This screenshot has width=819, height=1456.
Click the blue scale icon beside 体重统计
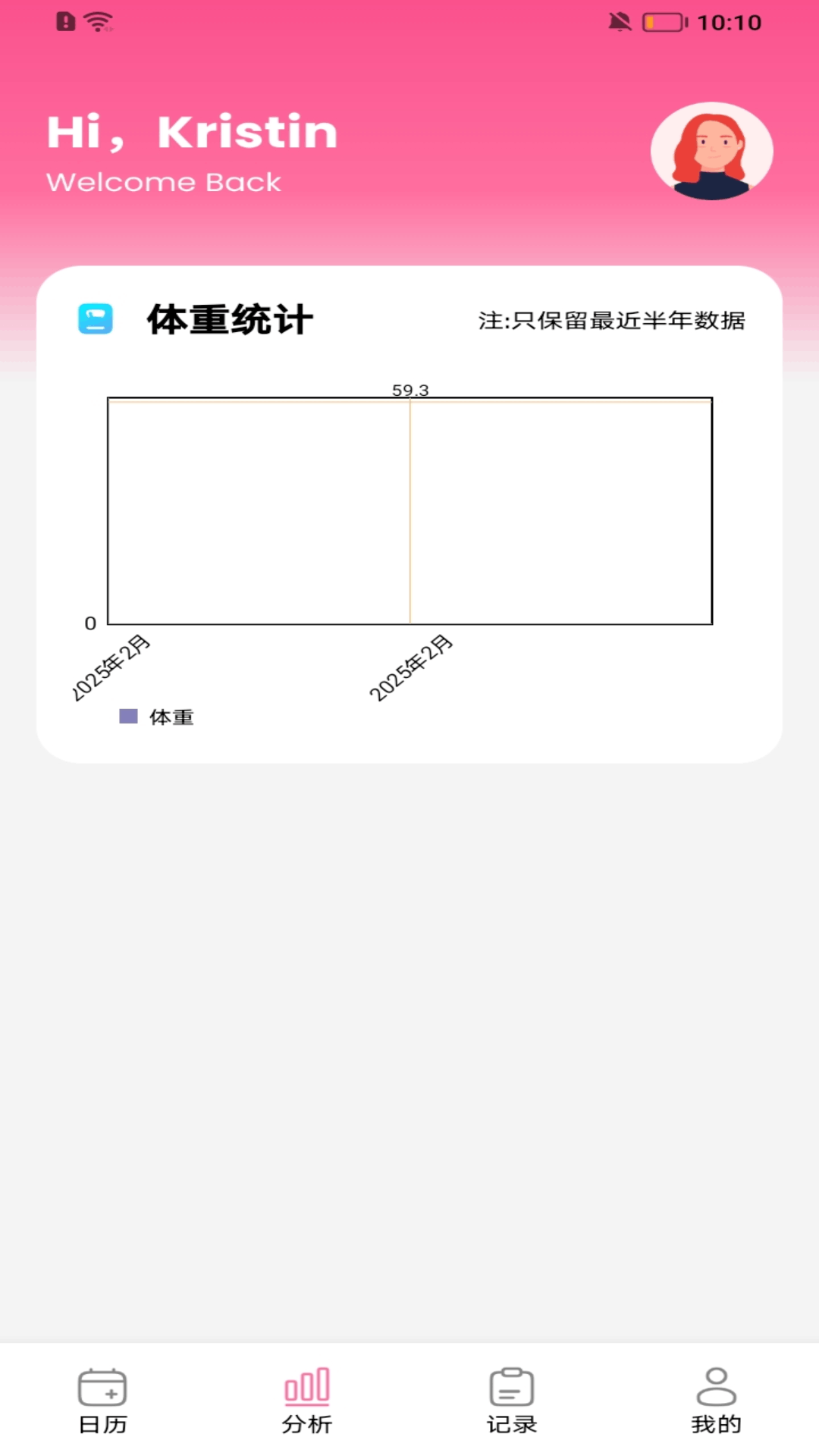(94, 321)
